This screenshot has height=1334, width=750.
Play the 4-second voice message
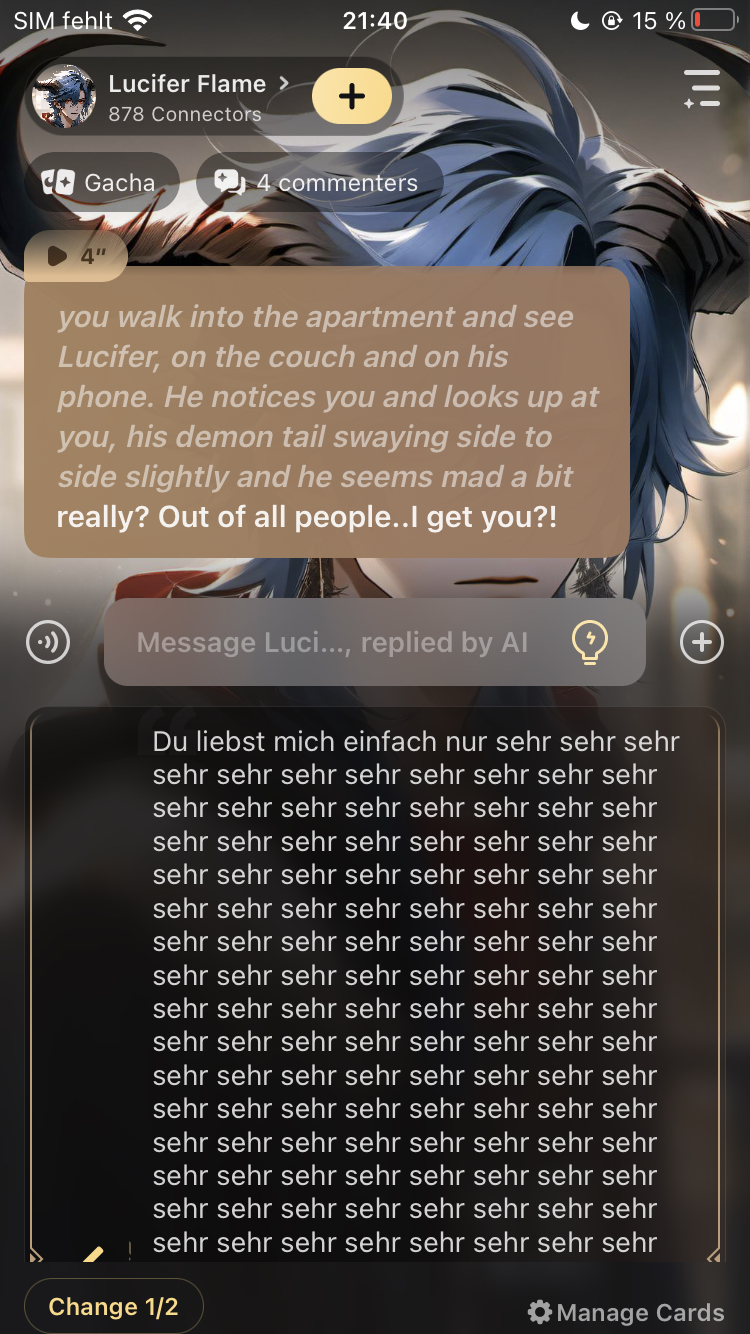[x=75, y=256]
